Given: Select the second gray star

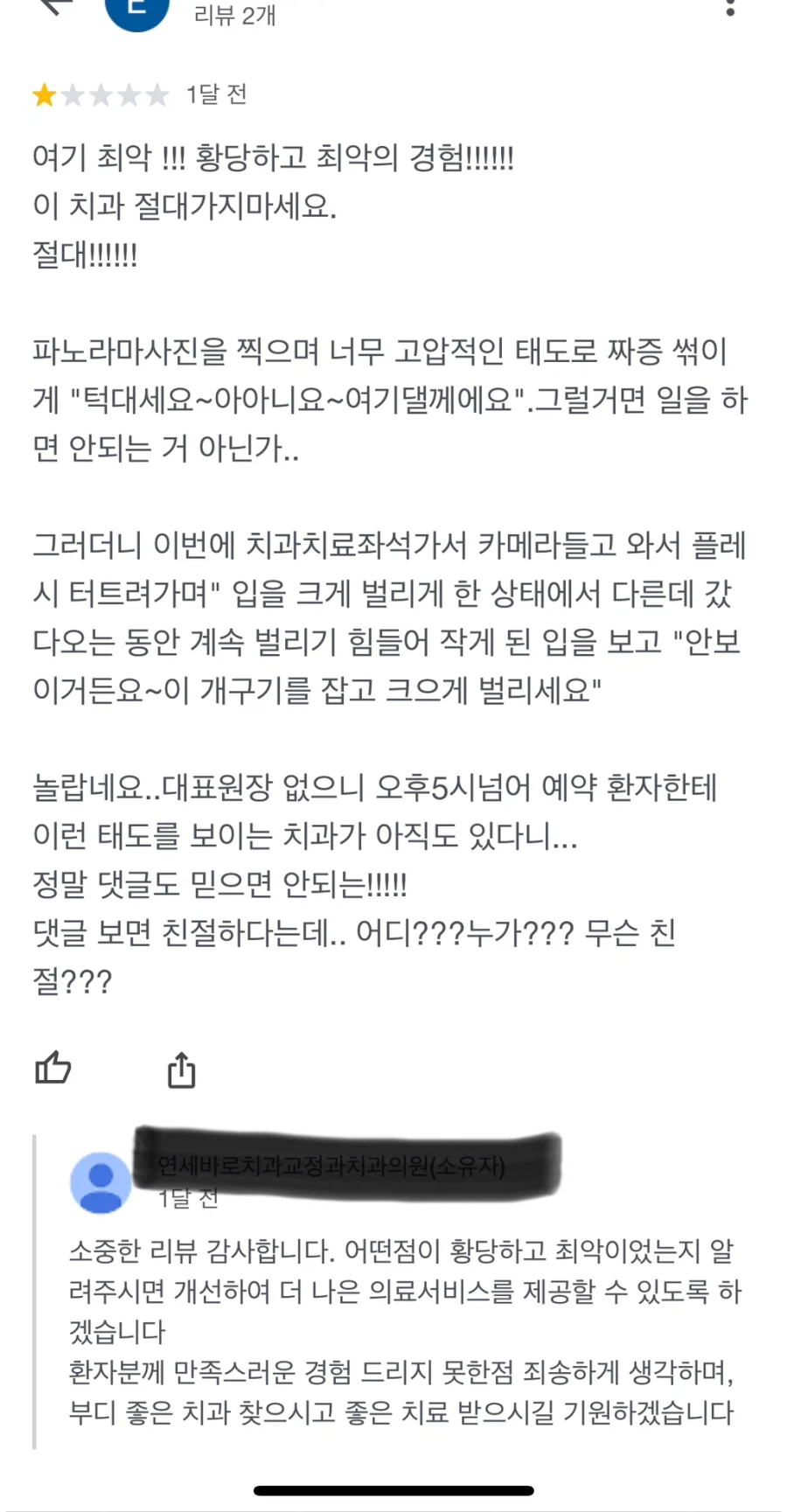Looking at the screenshot, I should tap(74, 95).
